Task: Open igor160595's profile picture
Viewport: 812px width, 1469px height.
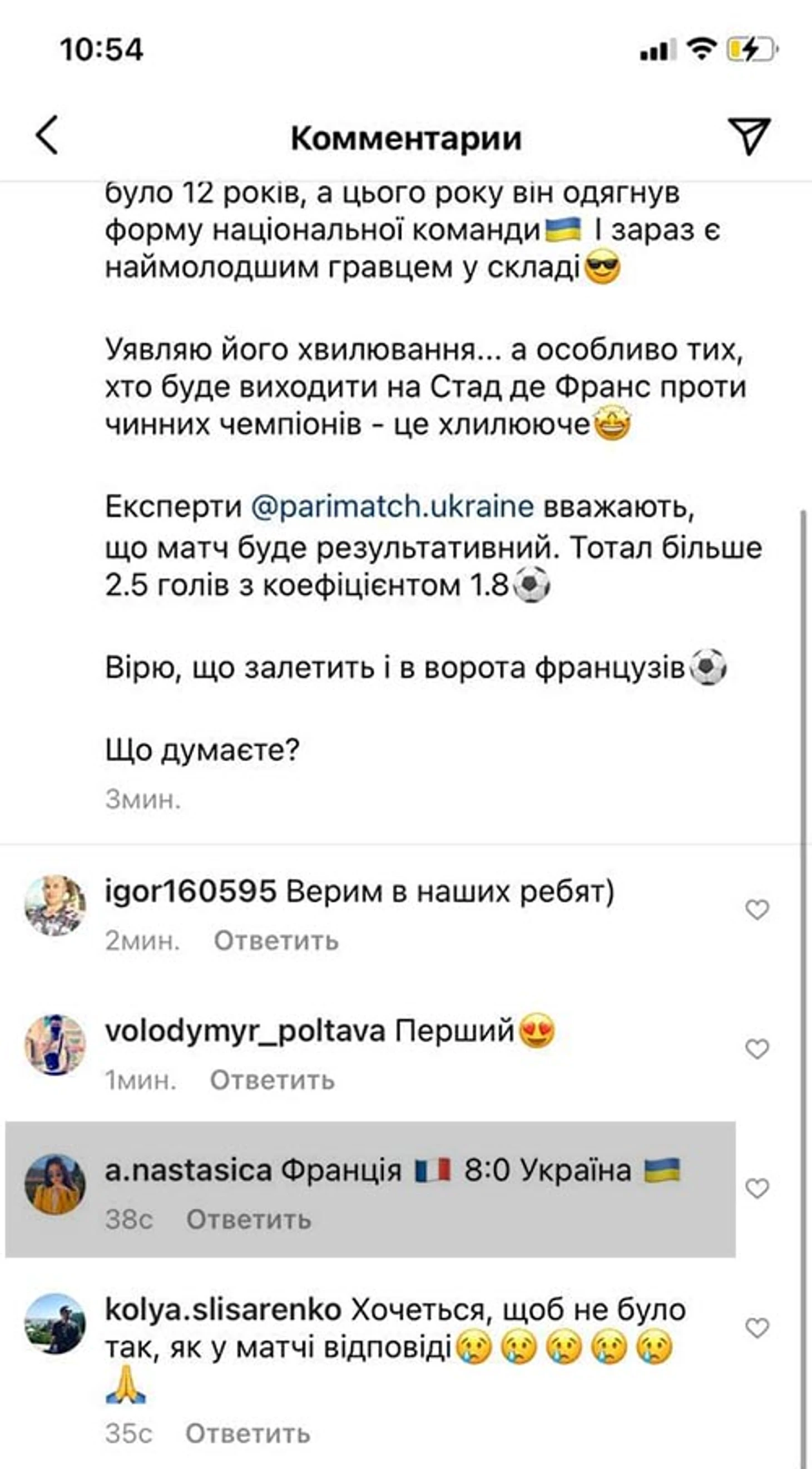Action: point(55,905)
